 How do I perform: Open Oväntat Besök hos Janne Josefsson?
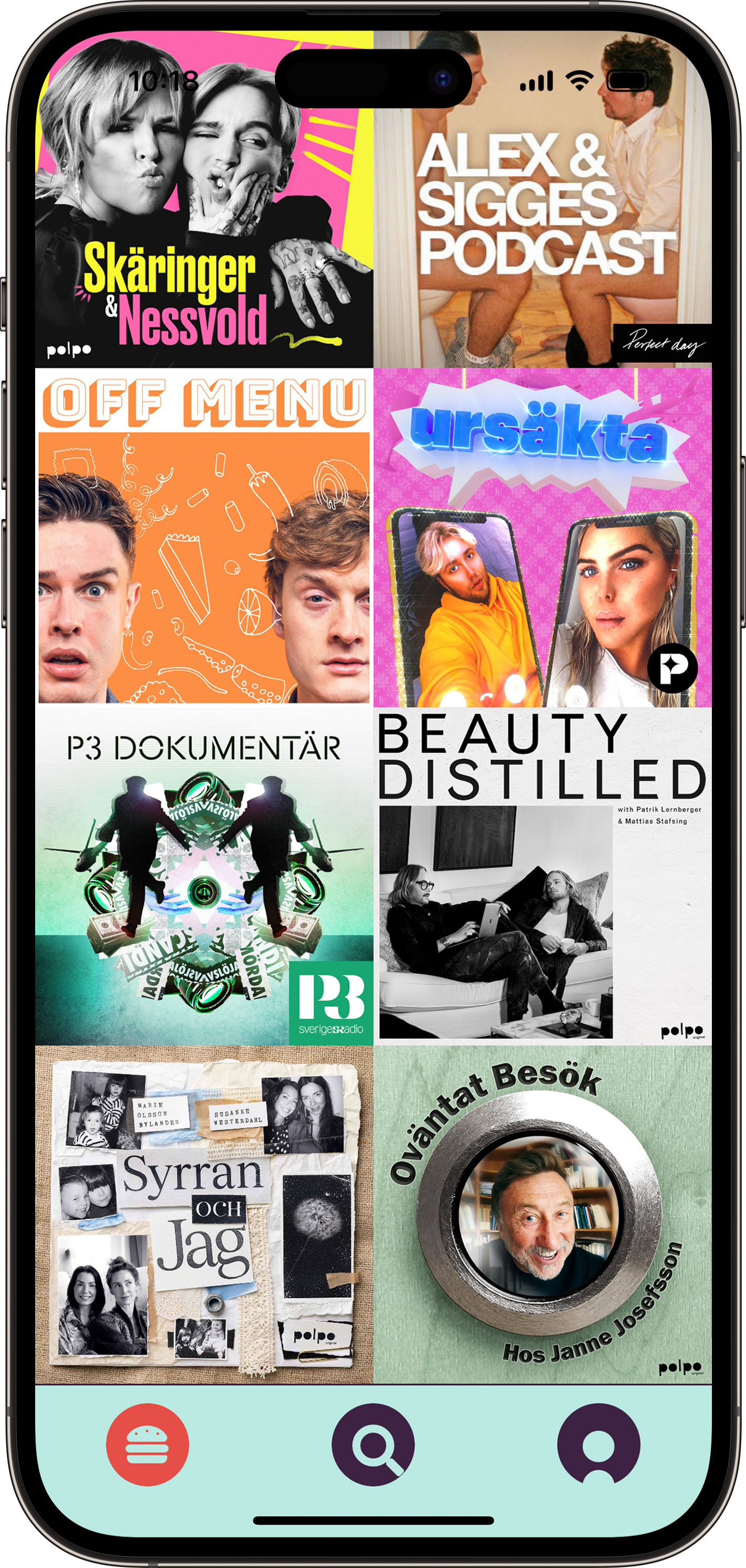pos(542,1214)
